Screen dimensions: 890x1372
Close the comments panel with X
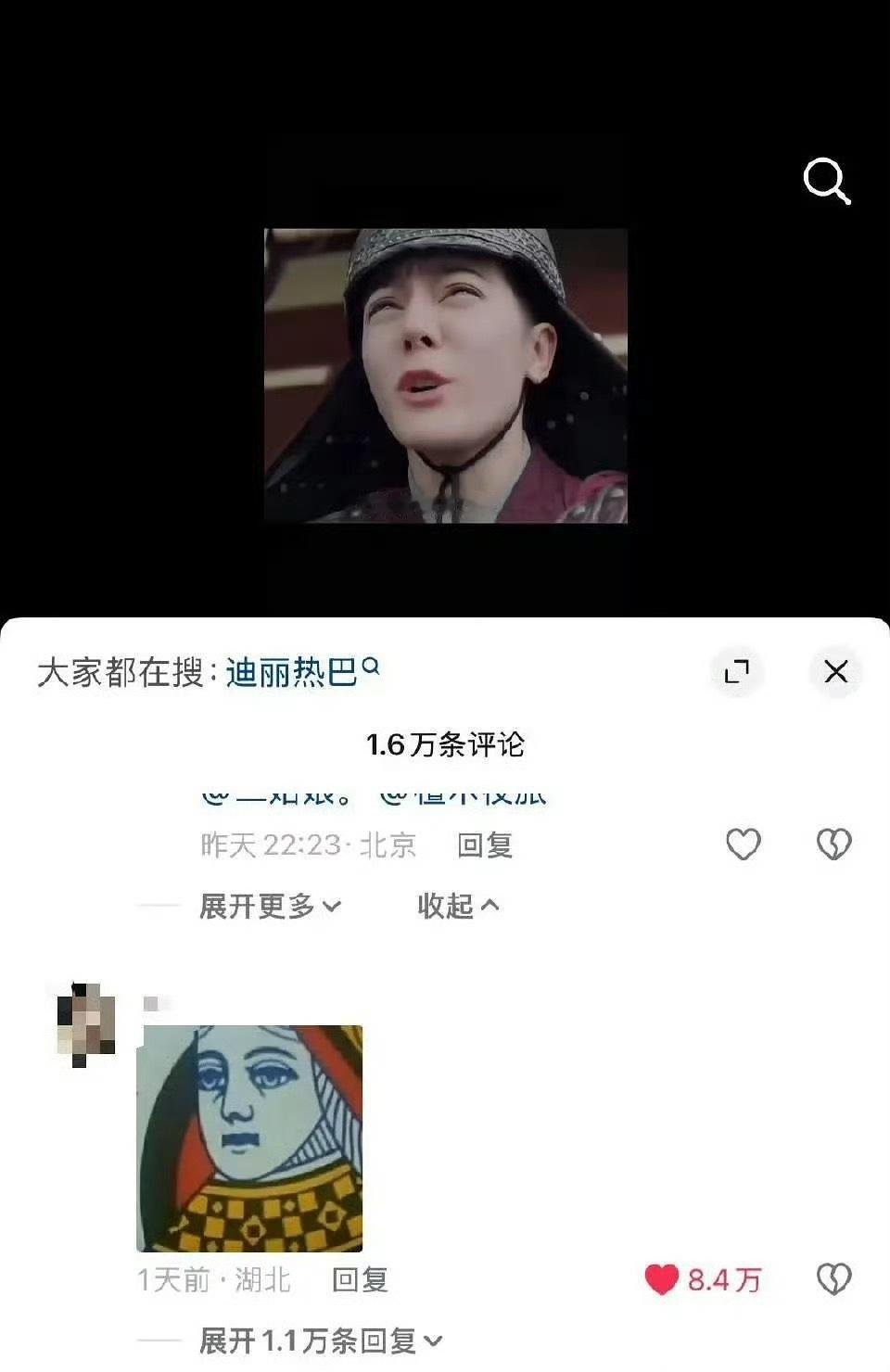[x=836, y=672]
